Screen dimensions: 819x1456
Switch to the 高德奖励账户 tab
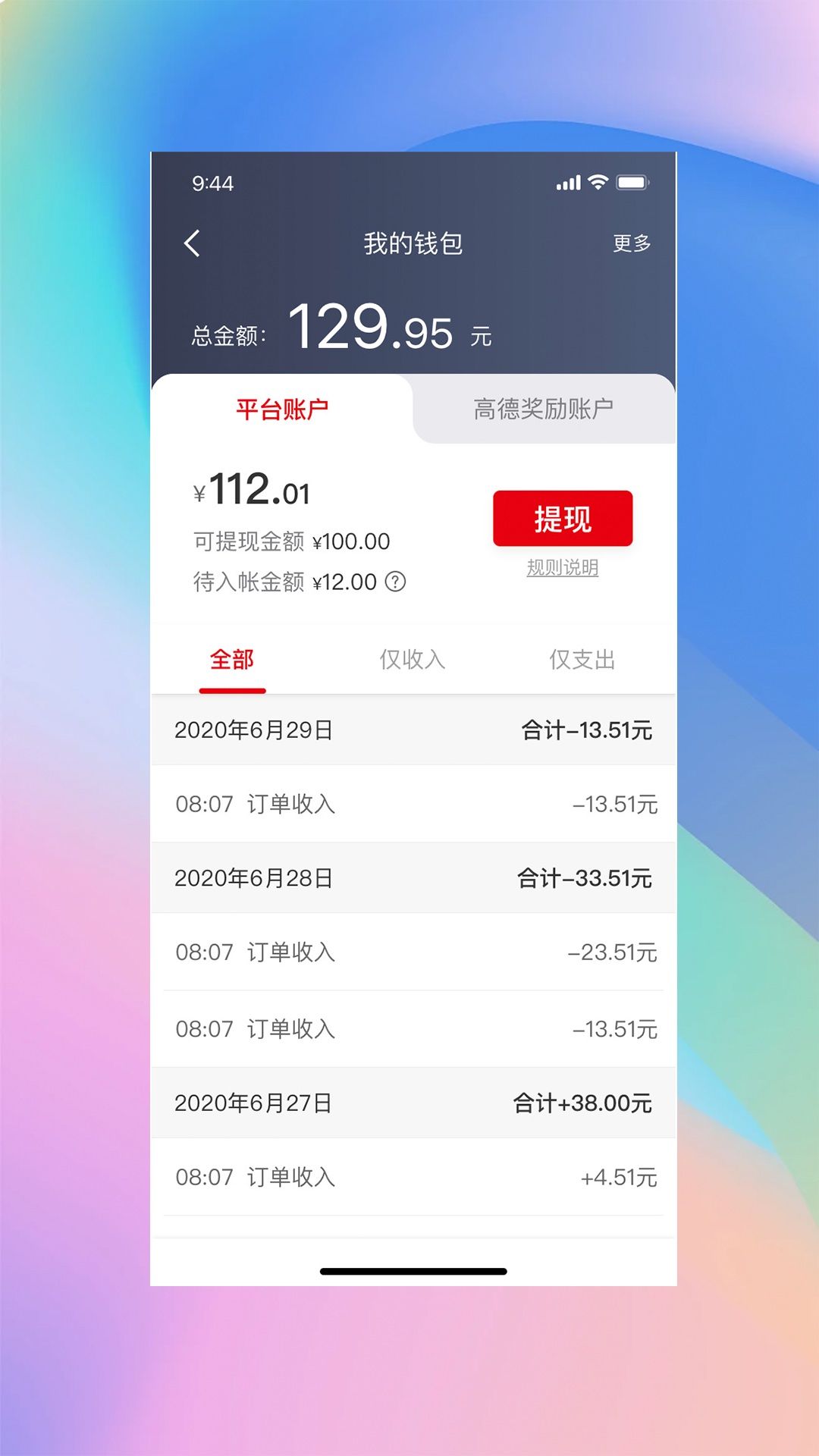pyautogui.click(x=544, y=409)
